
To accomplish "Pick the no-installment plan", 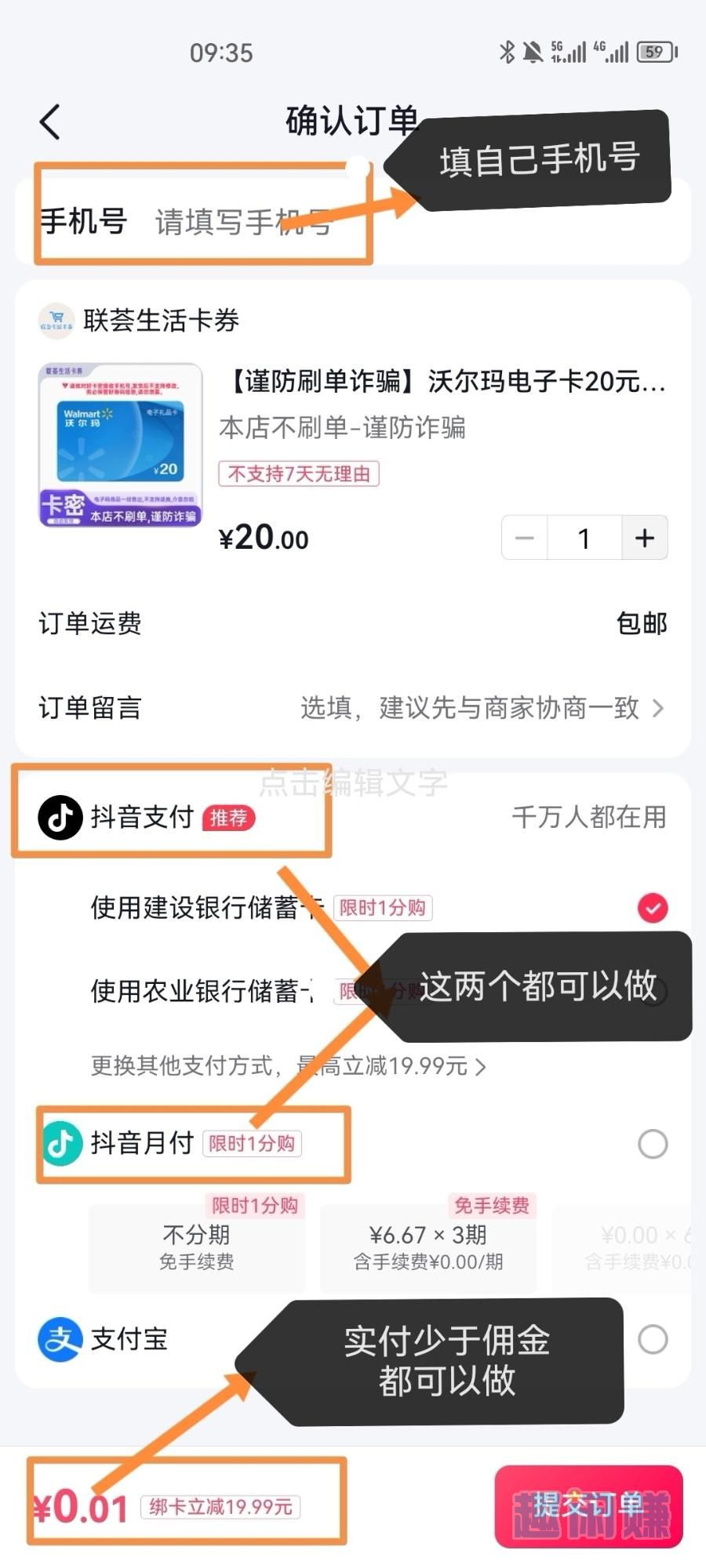I will pyautogui.click(x=196, y=1247).
